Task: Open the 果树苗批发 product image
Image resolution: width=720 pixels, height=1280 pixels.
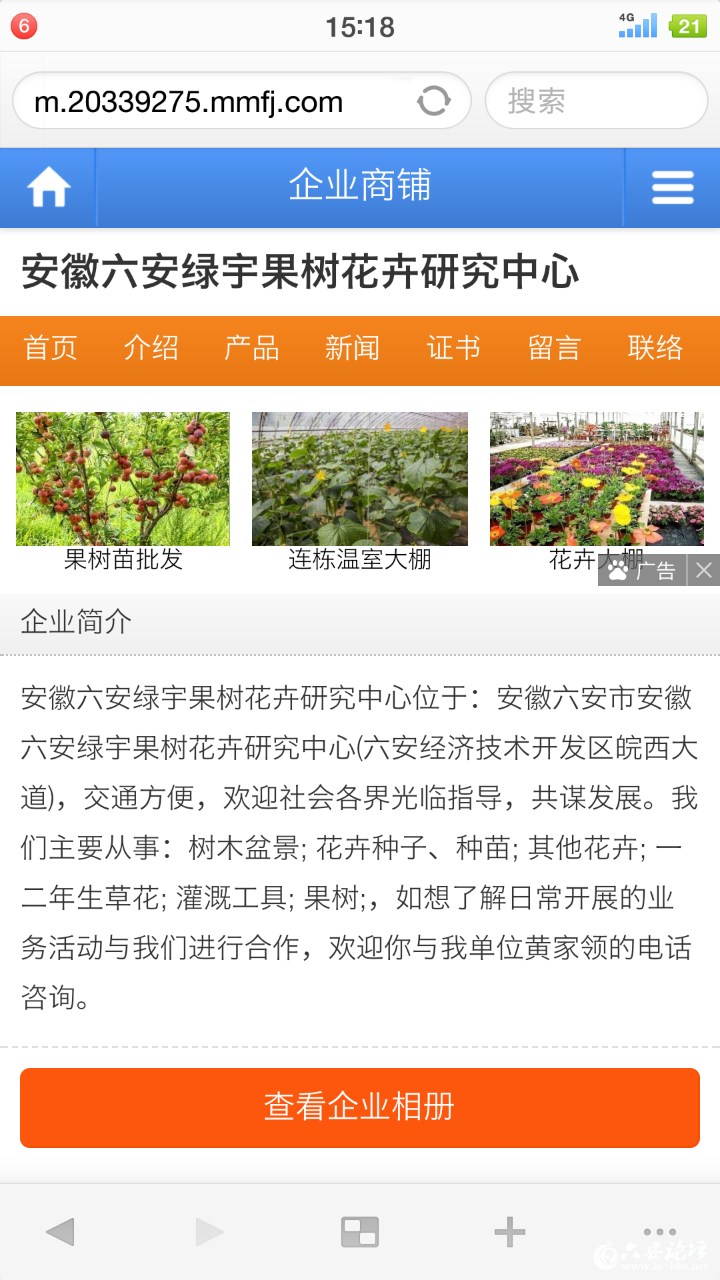Action: tap(123, 479)
